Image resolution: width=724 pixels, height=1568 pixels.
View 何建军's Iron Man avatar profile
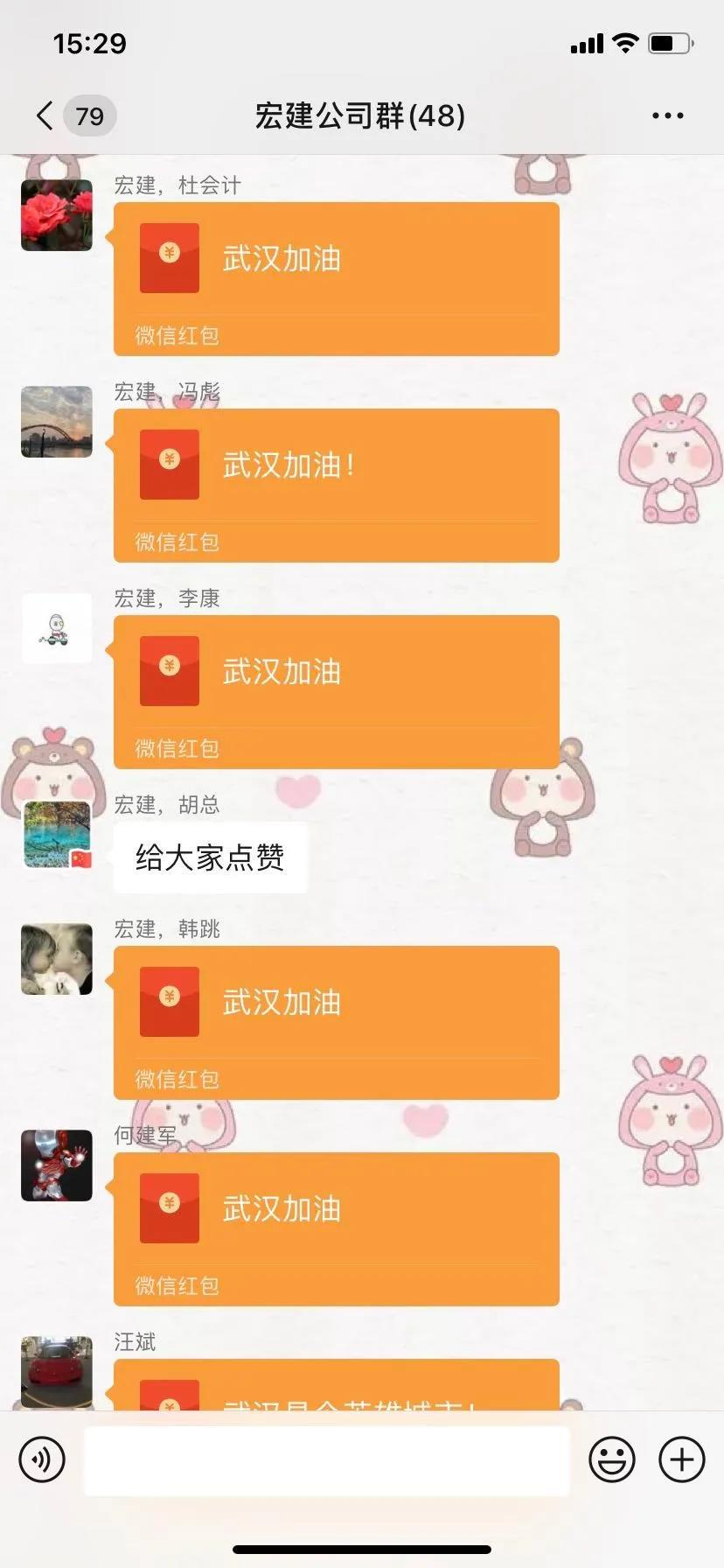[57, 1165]
